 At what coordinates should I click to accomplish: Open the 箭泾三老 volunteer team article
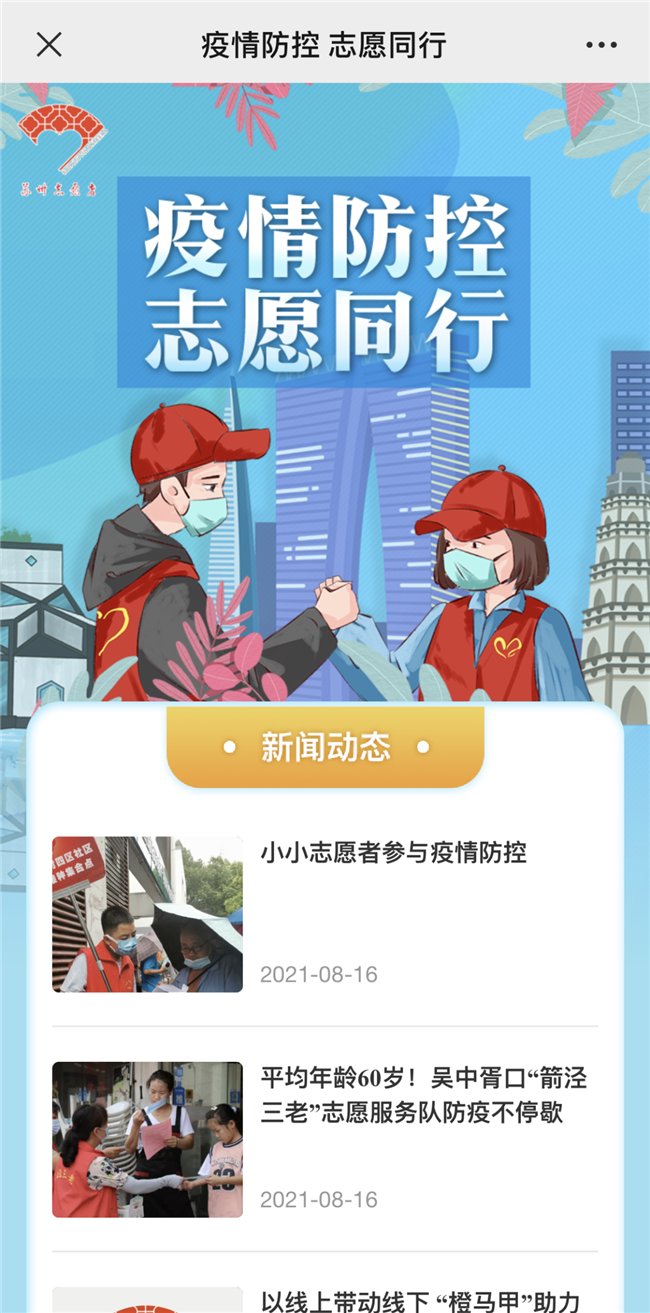(x=423, y=1094)
